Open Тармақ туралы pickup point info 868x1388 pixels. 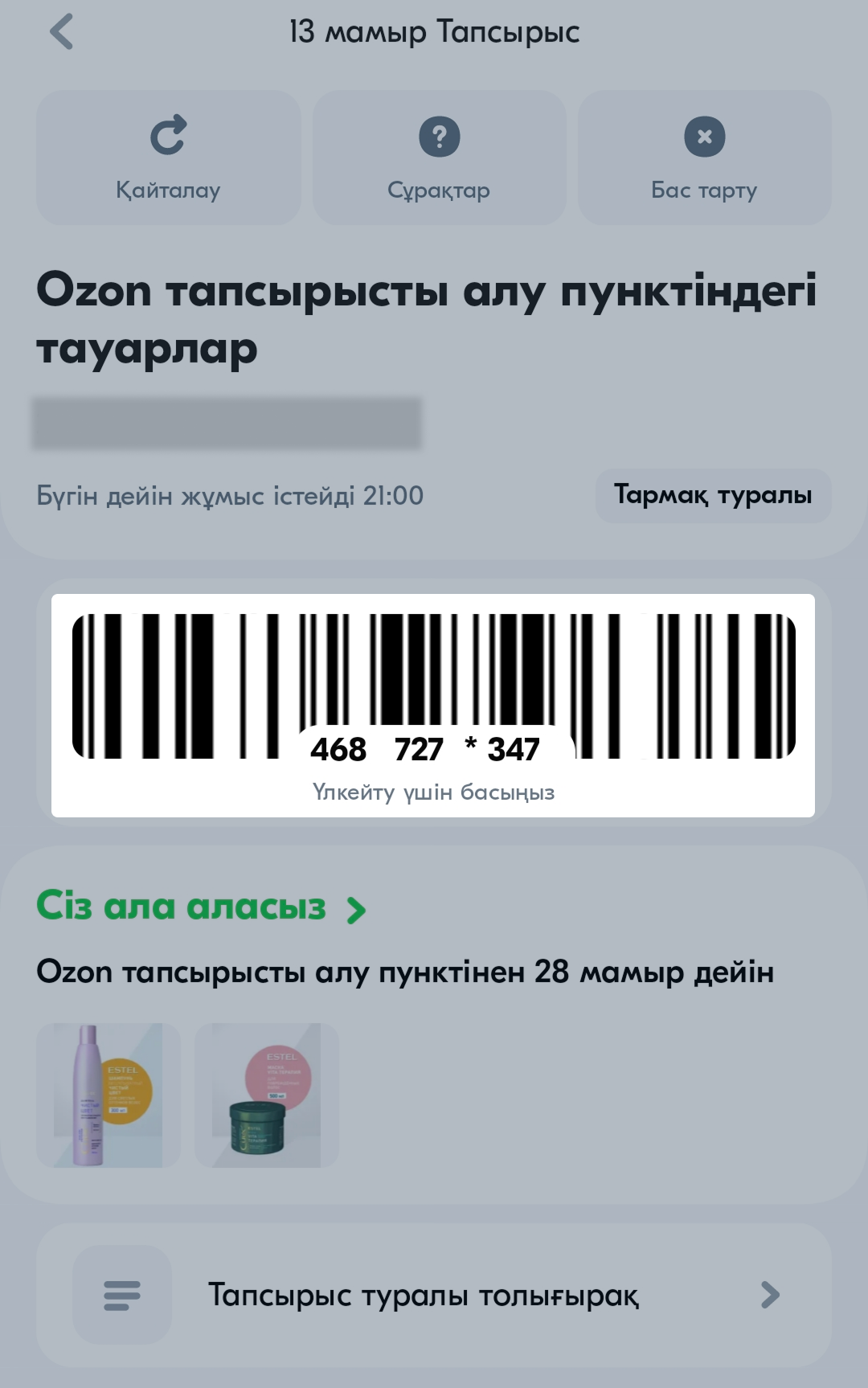point(712,495)
